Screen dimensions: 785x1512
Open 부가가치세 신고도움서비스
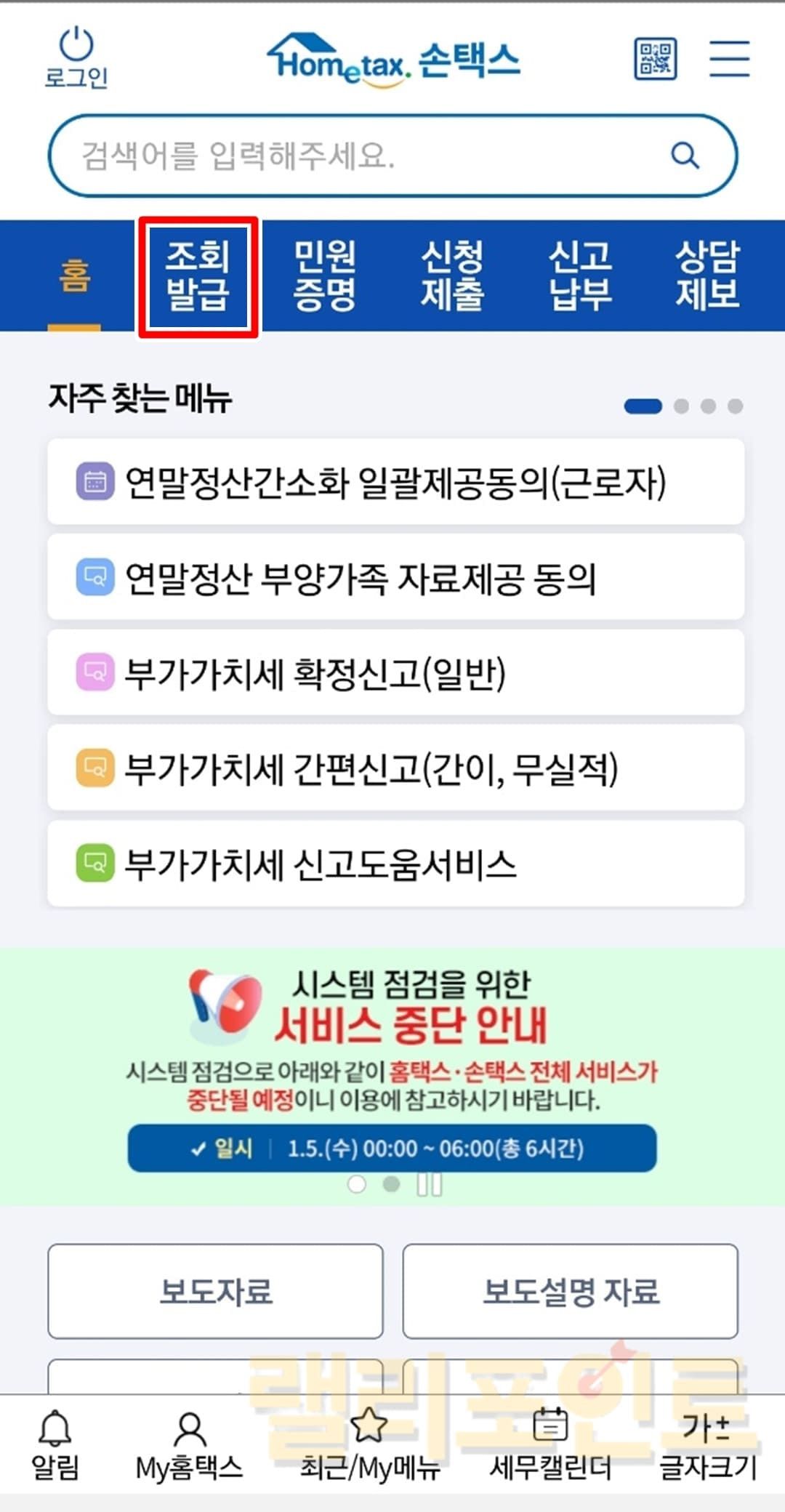[x=395, y=864]
